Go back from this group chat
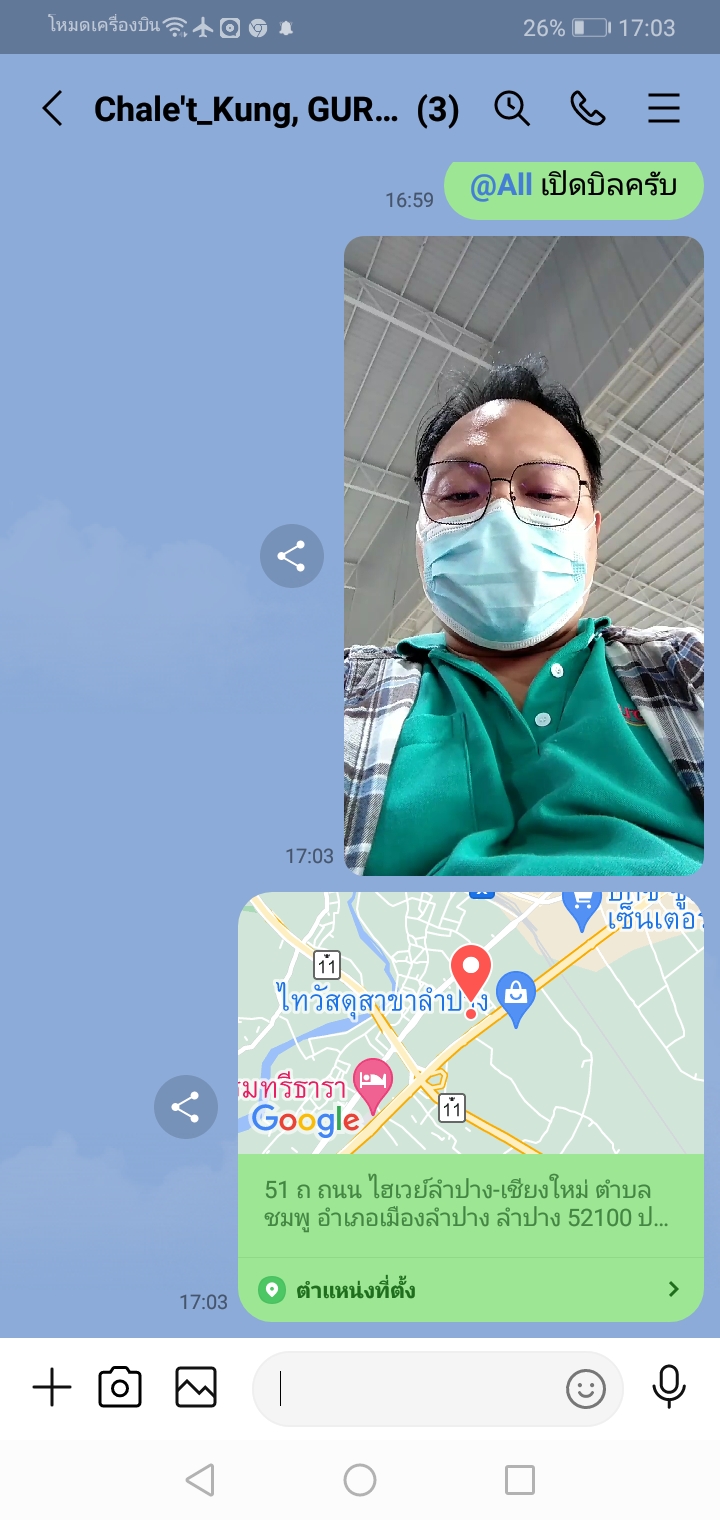The width and height of the screenshot is (720, 1520). 52,109
